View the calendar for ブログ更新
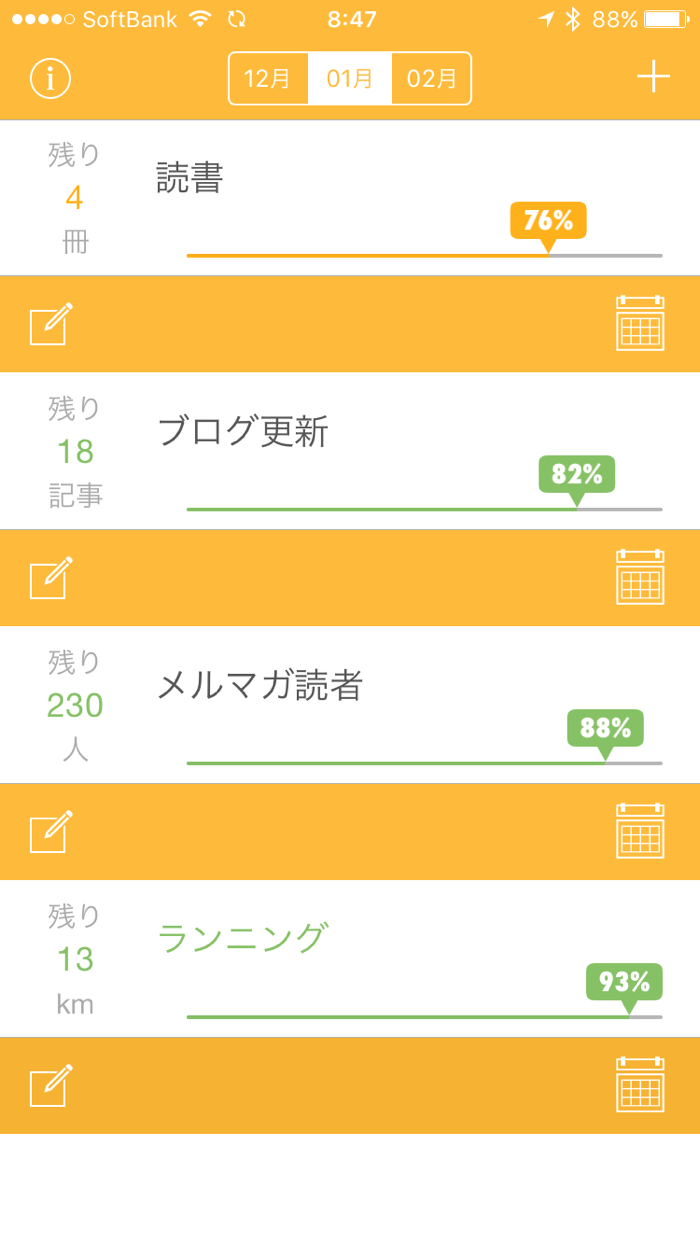The height and width of the screenshot is (1245, 700). (640, 577)
